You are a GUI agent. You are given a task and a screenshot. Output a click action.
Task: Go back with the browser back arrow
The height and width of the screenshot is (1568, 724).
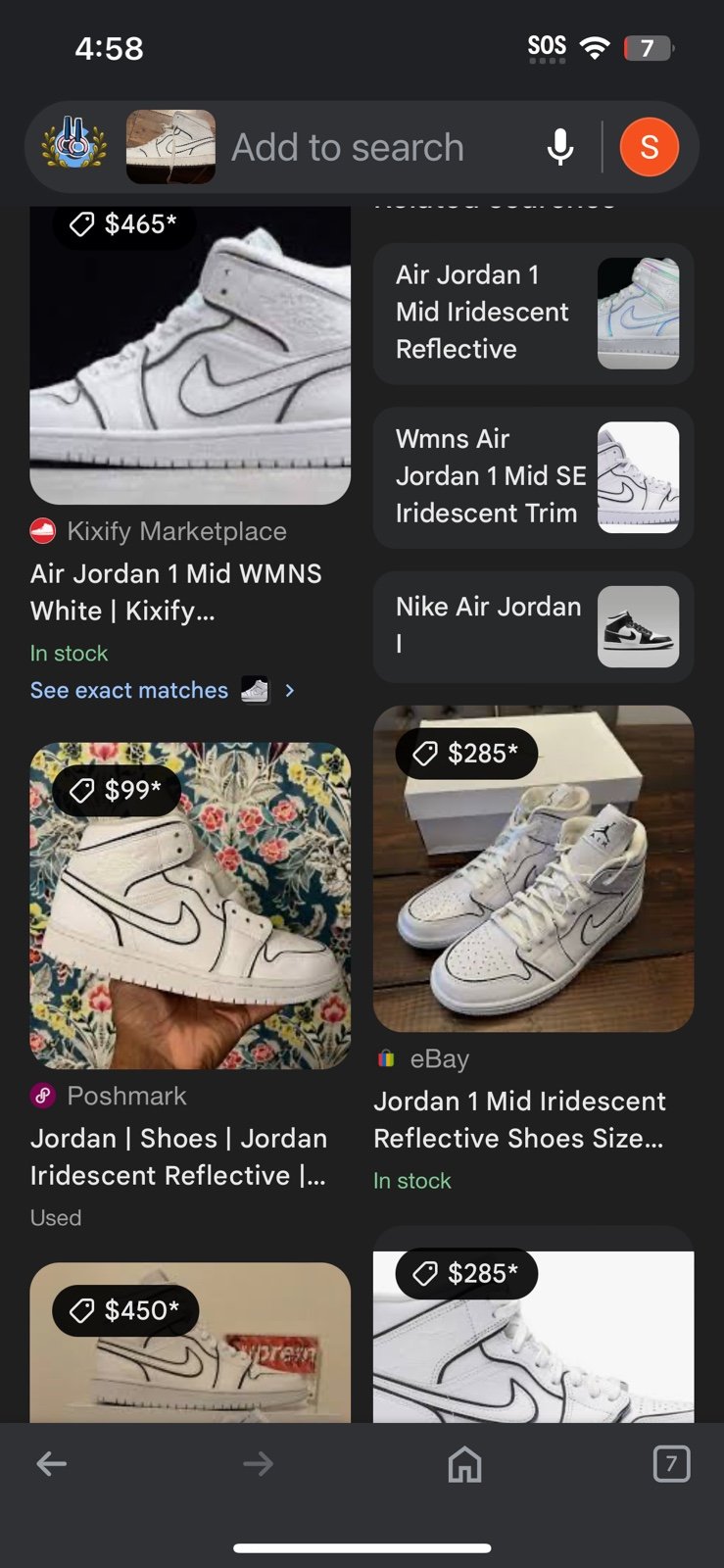52,1464
